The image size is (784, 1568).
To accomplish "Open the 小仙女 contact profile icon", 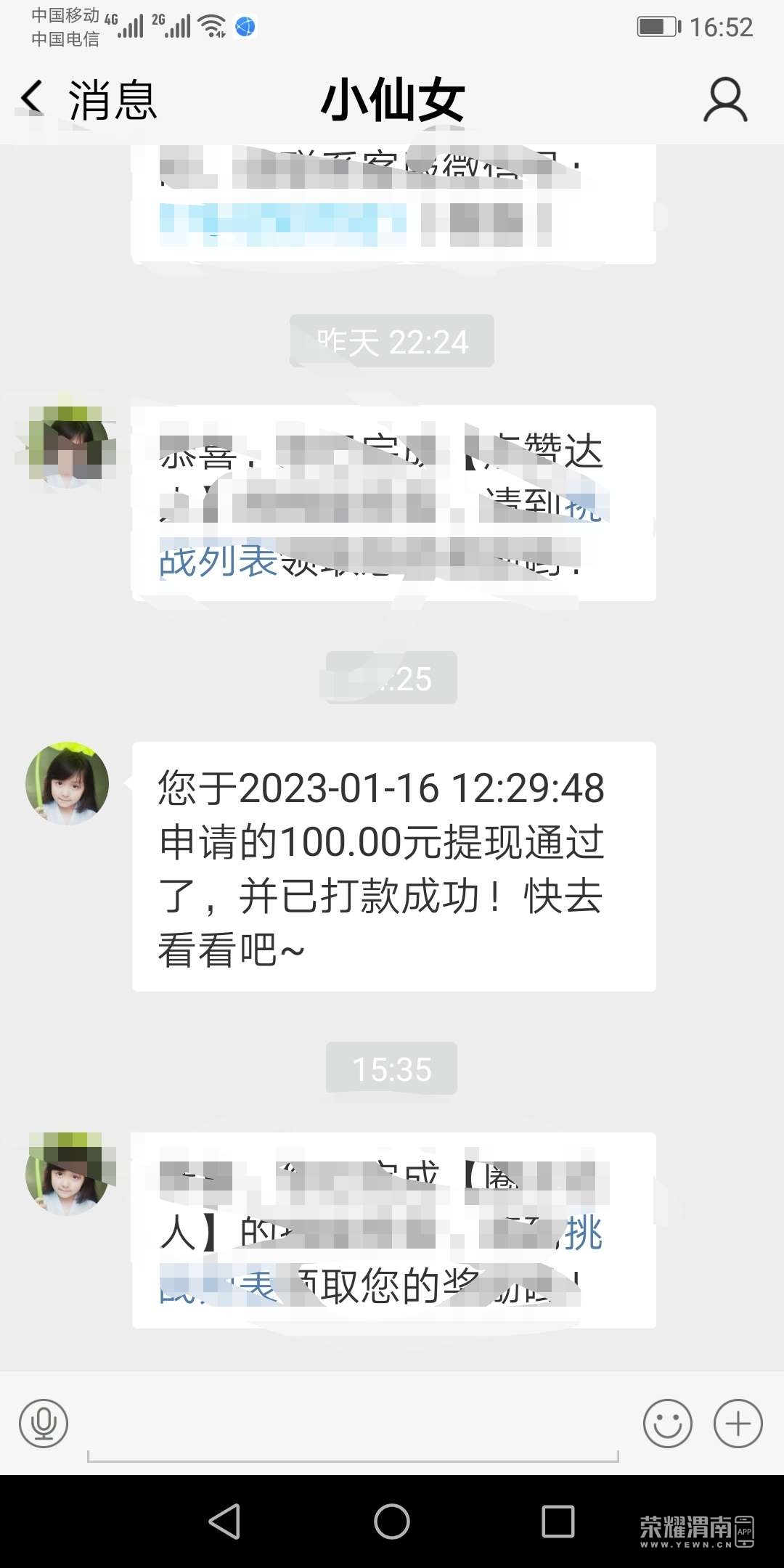I will (724, 100).
